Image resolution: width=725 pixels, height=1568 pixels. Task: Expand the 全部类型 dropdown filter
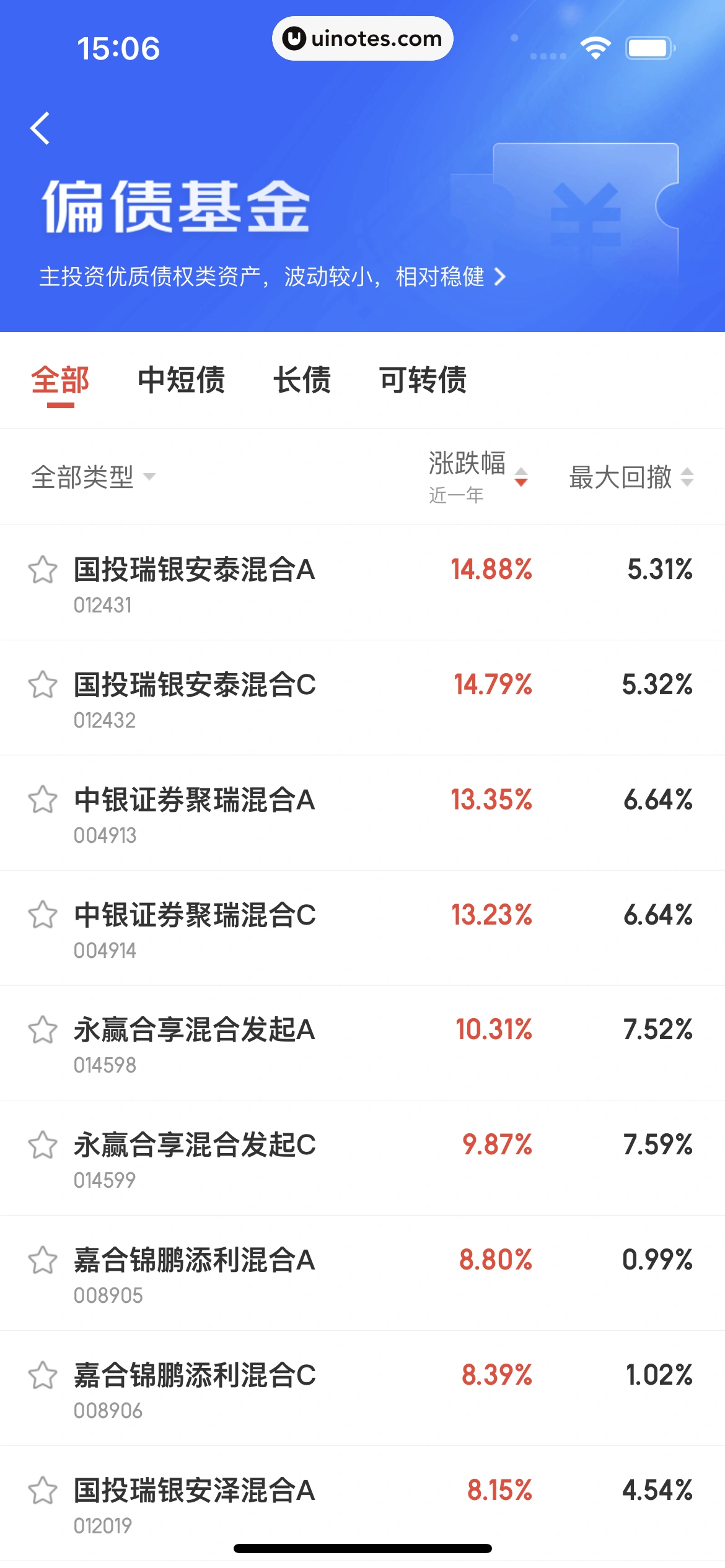(93, 477)
